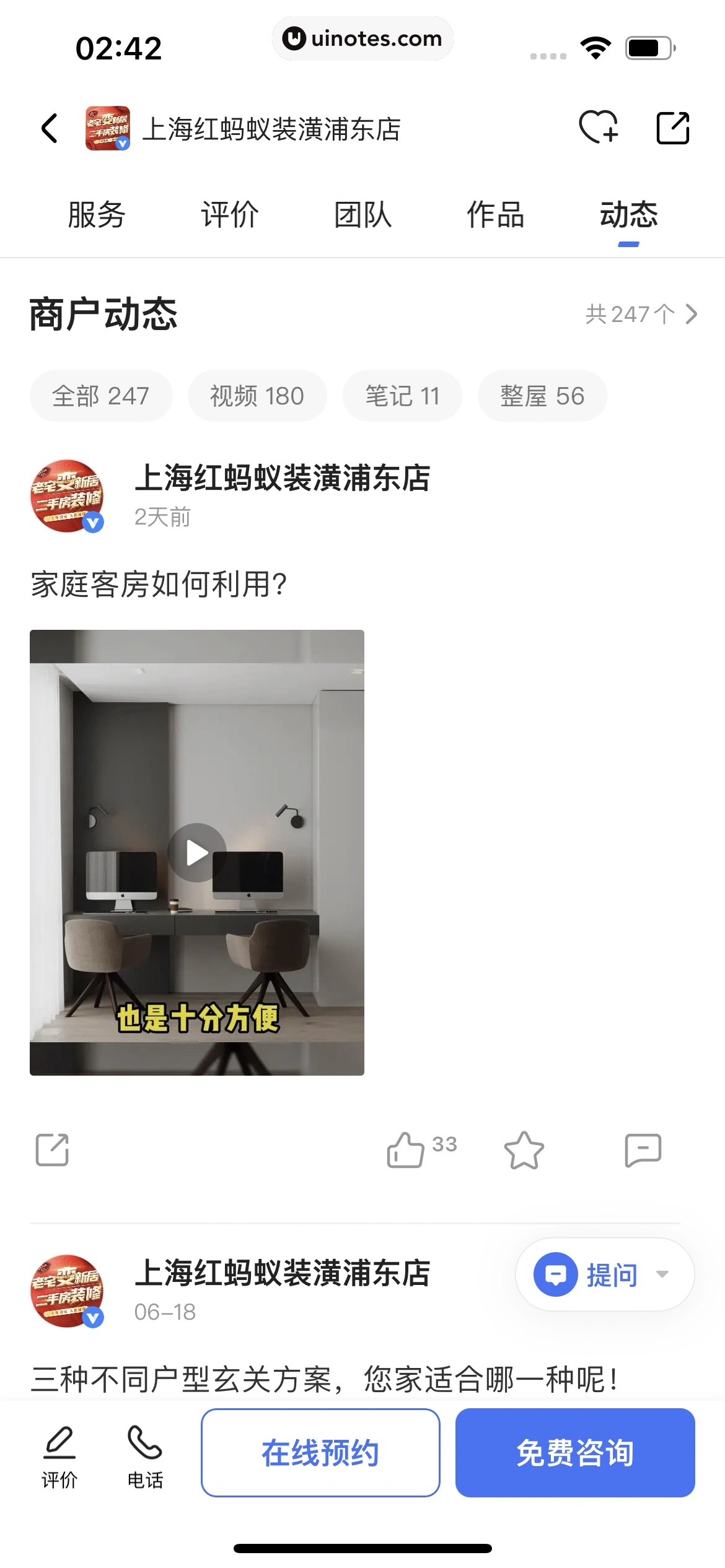The height and width of the screenshot is (1568, 725).
Task: Bookmark the post with the star icon
Action: 525,1150
